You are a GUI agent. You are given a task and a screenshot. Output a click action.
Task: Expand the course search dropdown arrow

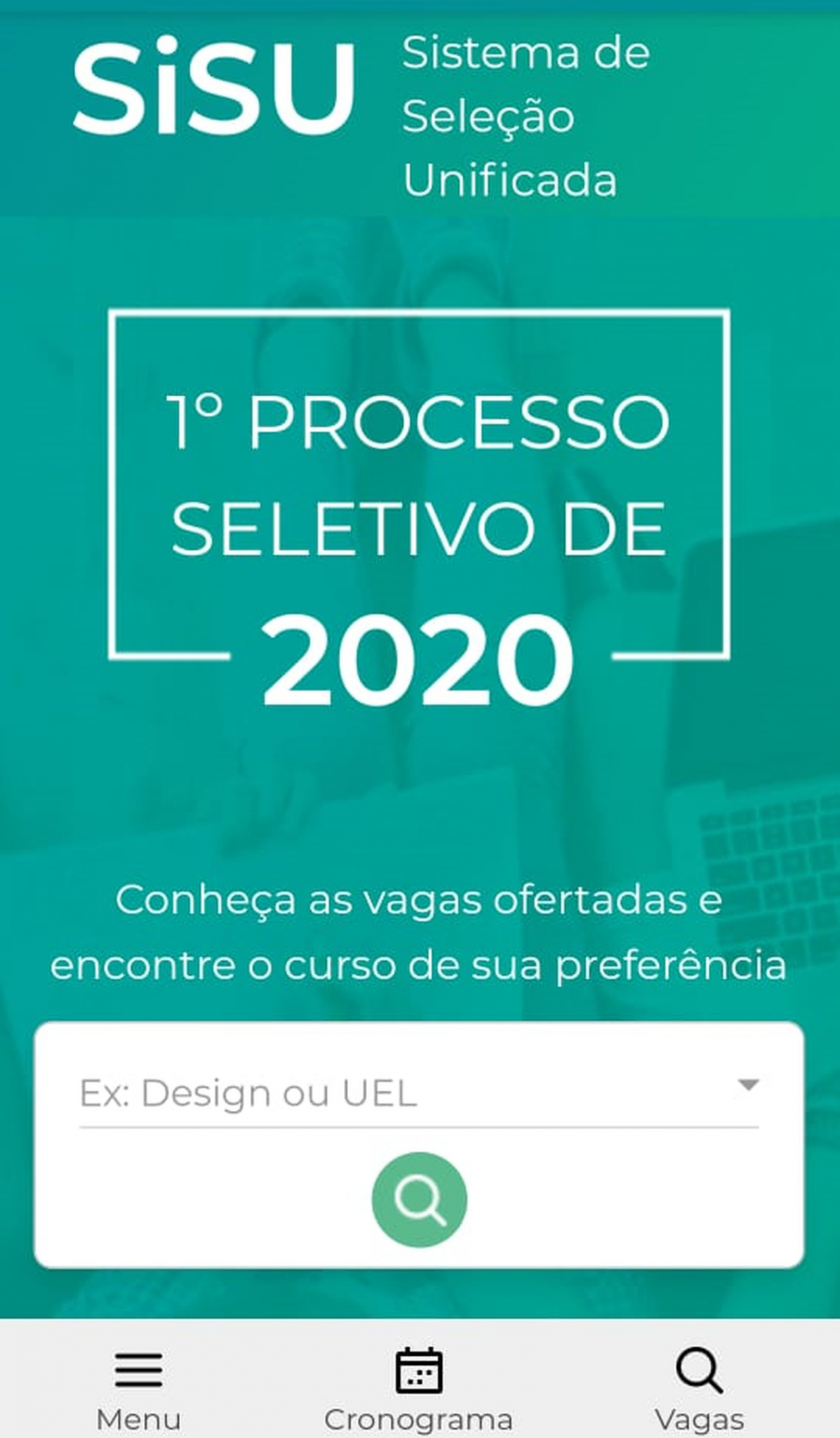click(748, 1086)
